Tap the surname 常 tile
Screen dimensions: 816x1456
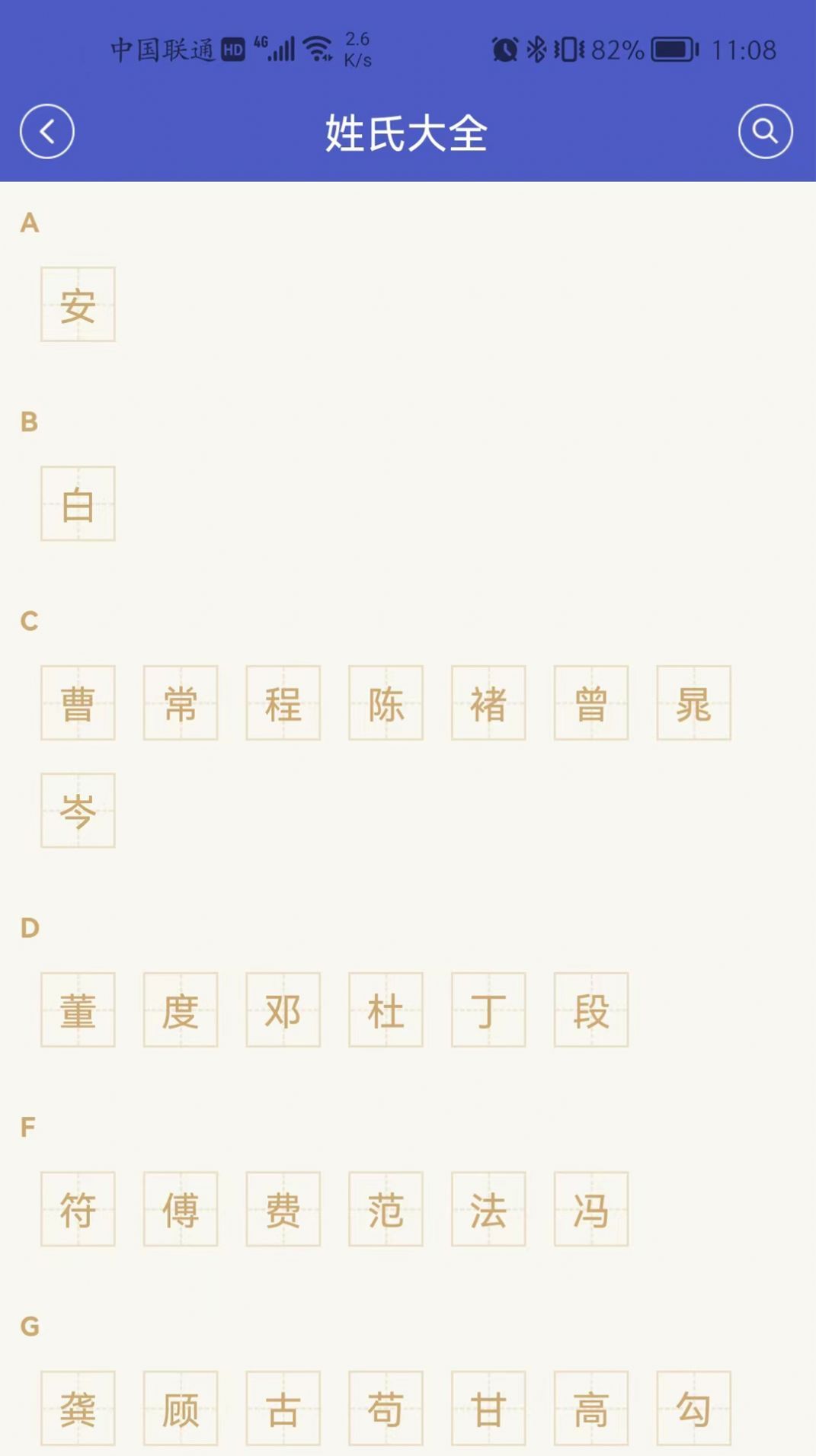[x=180, y=702]
